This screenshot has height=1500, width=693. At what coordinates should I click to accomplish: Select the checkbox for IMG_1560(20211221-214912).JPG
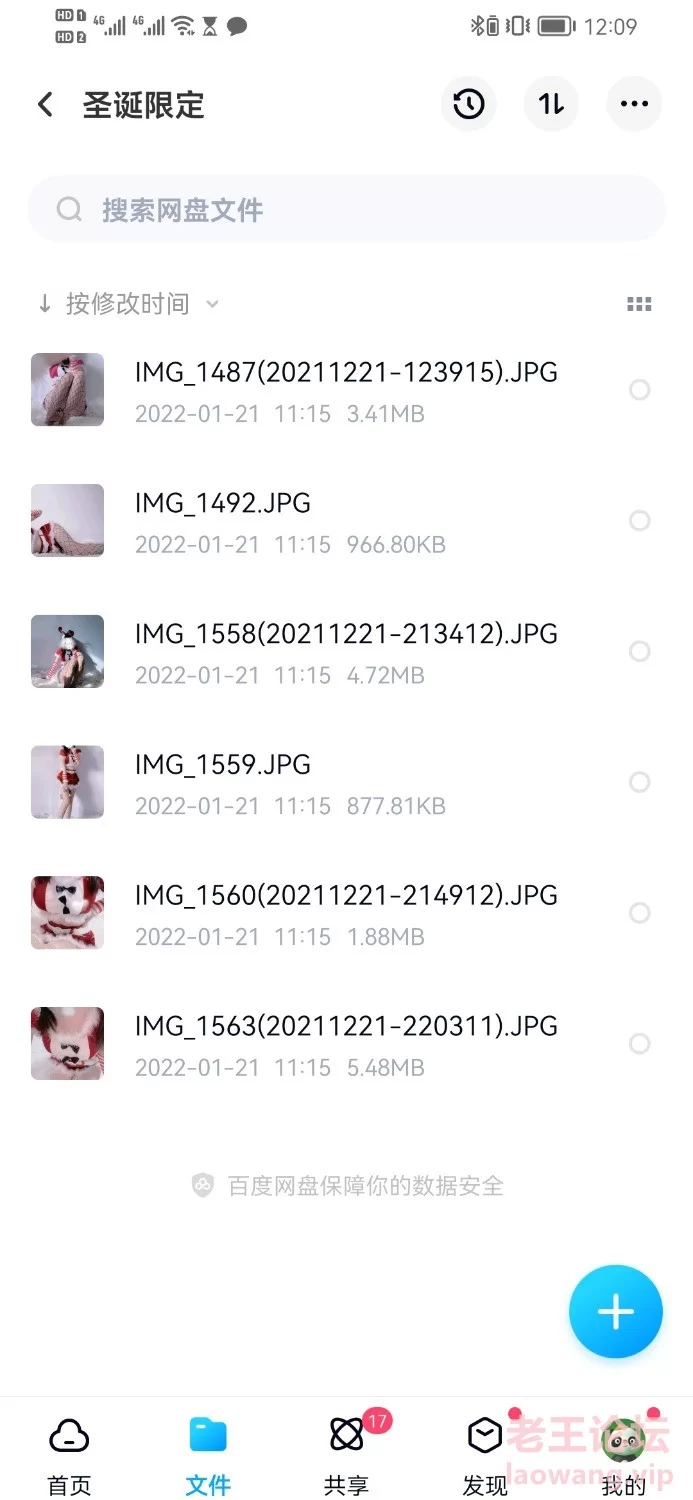click(x=639, y=913)
